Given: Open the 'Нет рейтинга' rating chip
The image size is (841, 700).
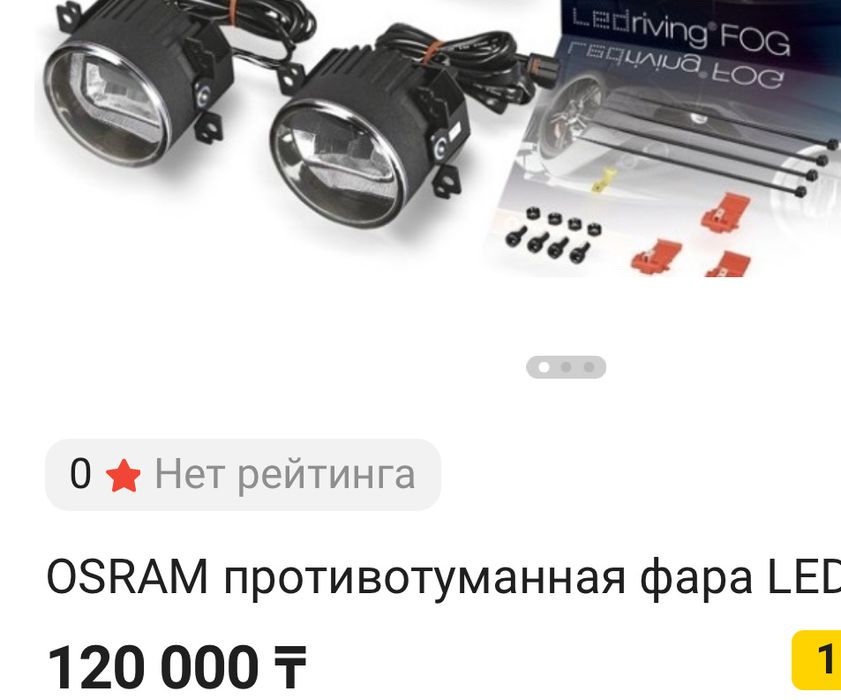Looking at the screenshot, I should (243, 474).
